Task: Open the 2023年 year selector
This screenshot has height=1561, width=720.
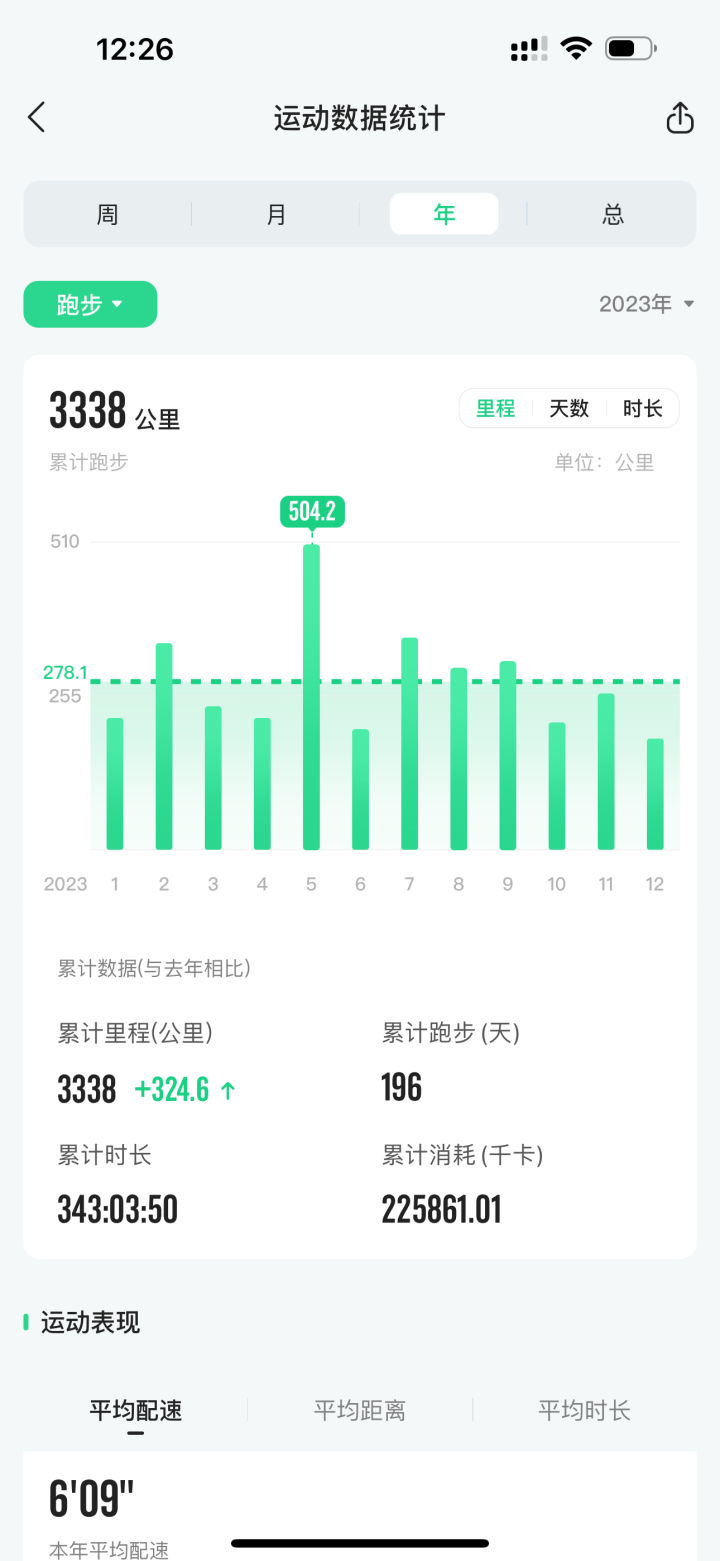Action: coord(646,304)
